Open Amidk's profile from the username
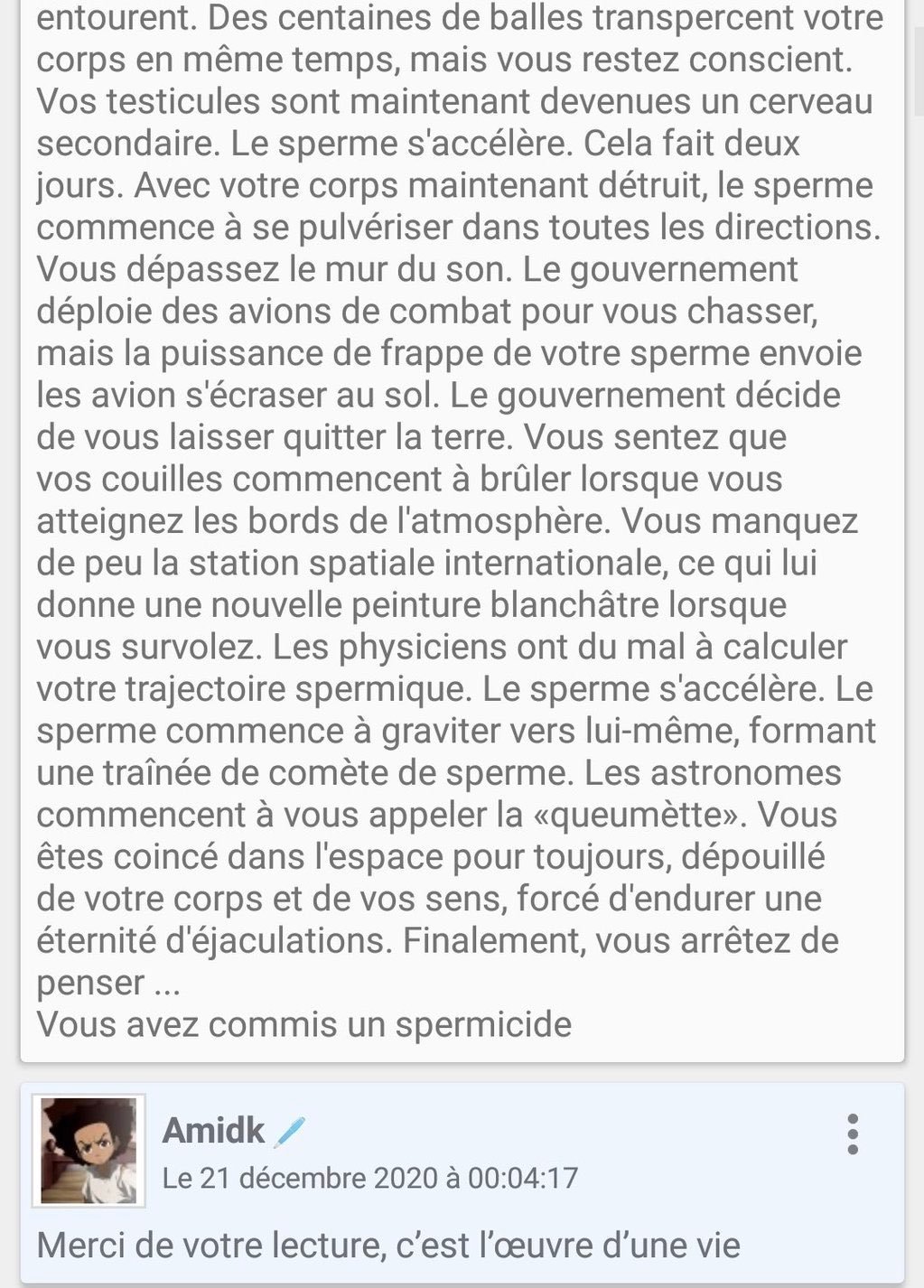 [213, 1130]
